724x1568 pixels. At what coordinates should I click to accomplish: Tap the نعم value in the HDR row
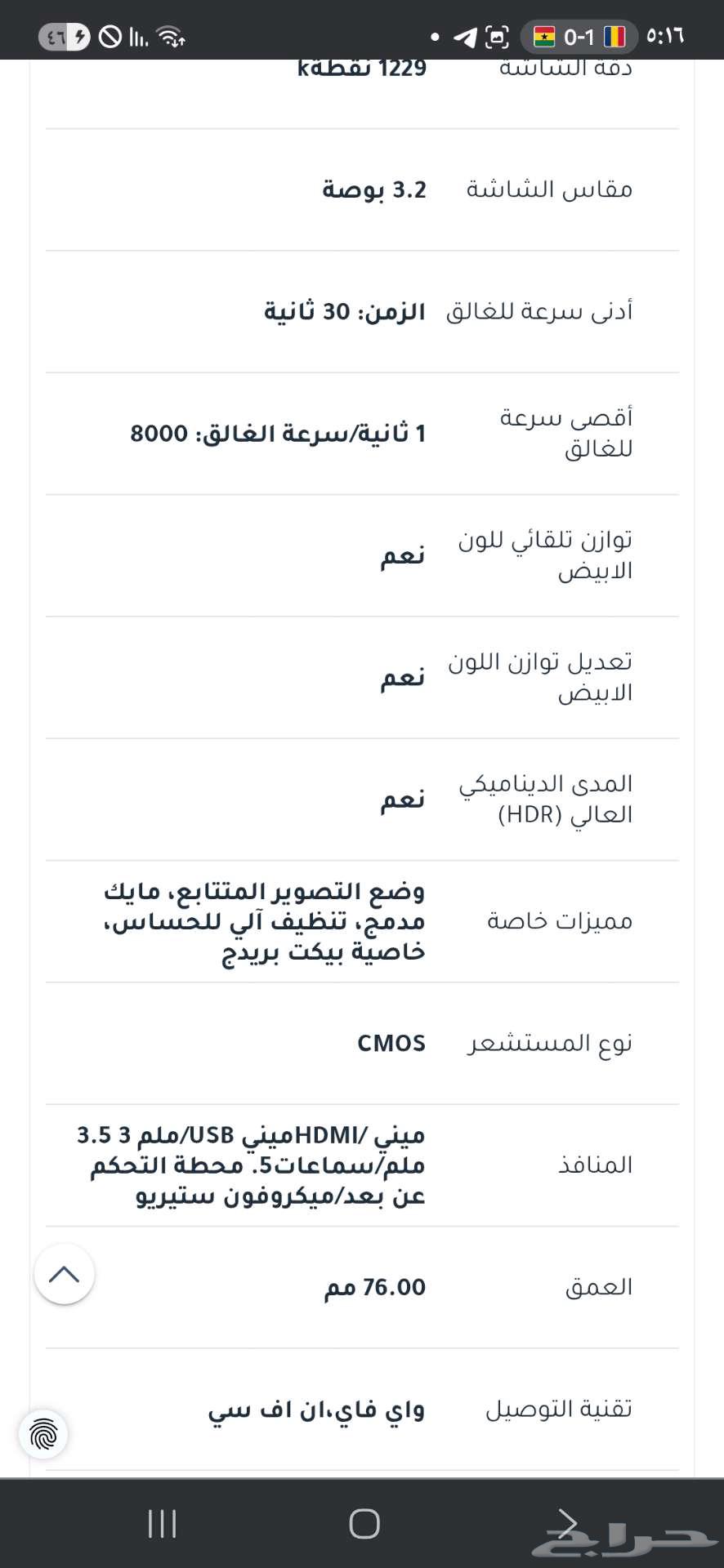[x=403, y=799]
